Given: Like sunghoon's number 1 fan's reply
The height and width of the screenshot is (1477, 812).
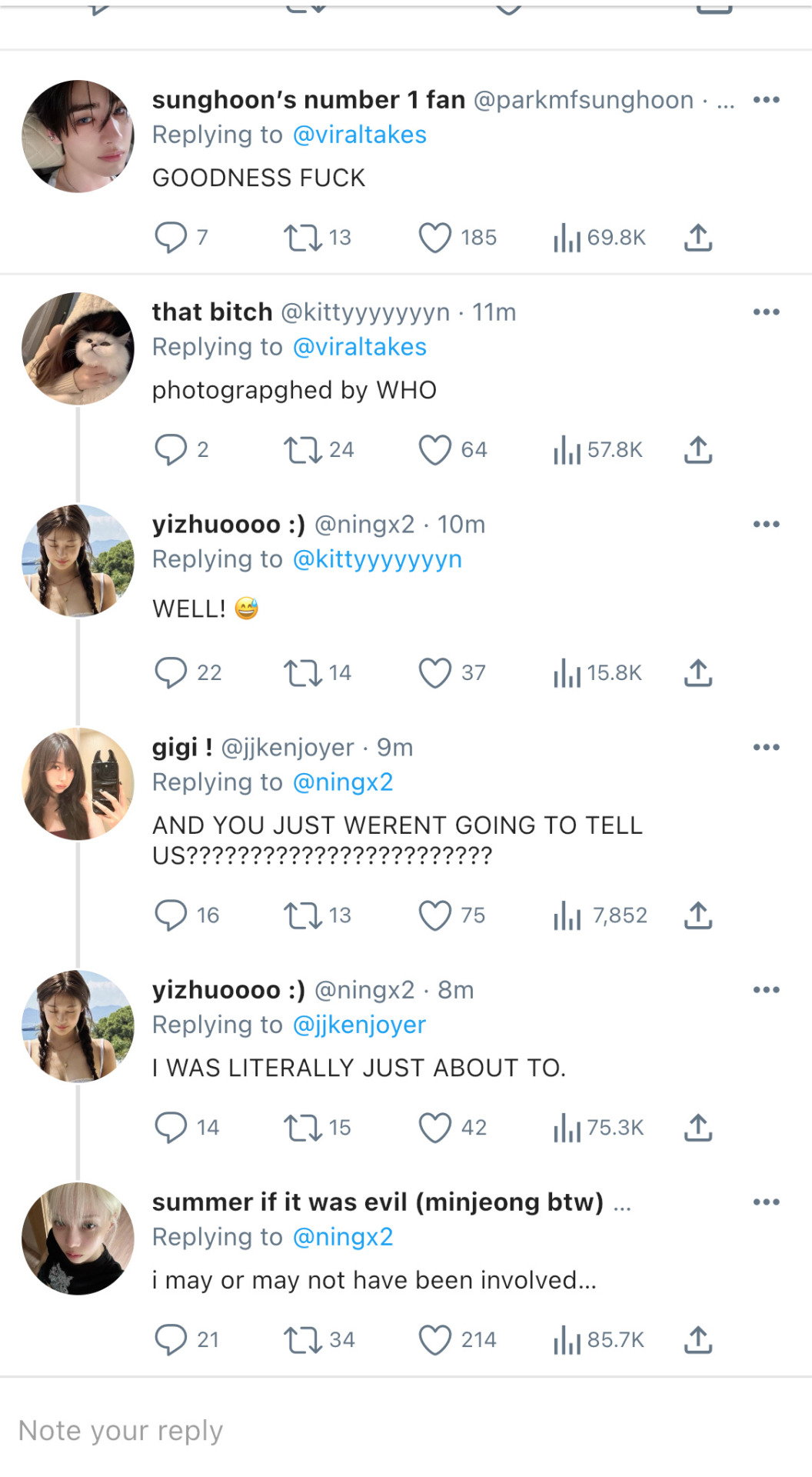Looking at the screenshot, I should point(434,238).
